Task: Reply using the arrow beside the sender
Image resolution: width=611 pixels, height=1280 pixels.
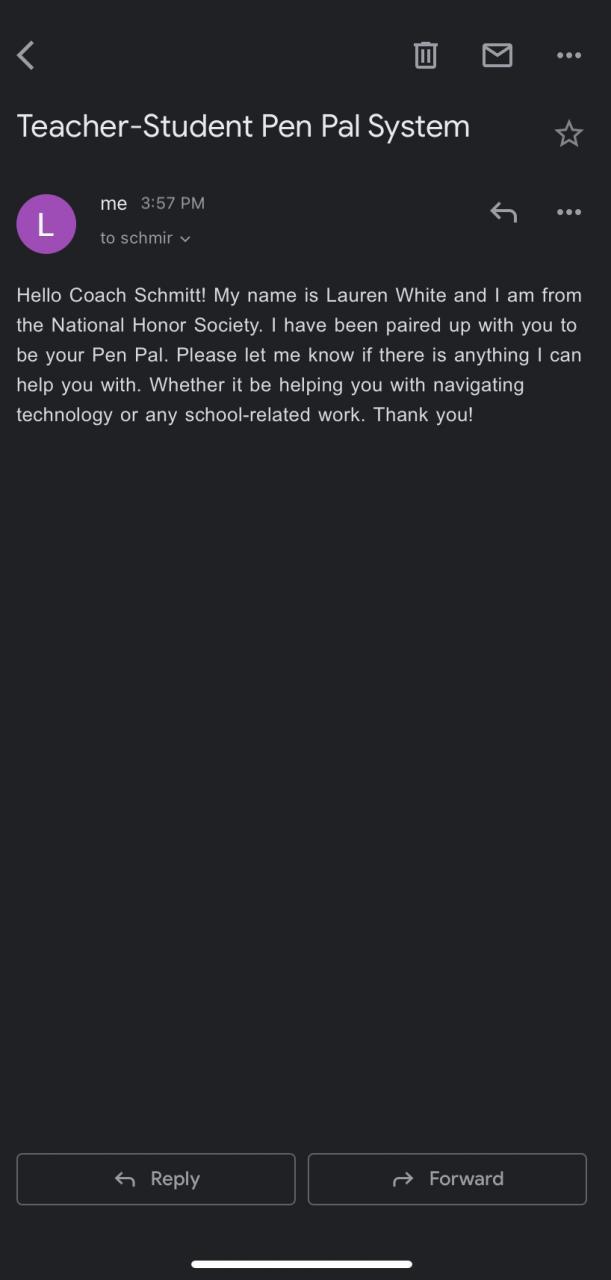Action: pos(503,212)
